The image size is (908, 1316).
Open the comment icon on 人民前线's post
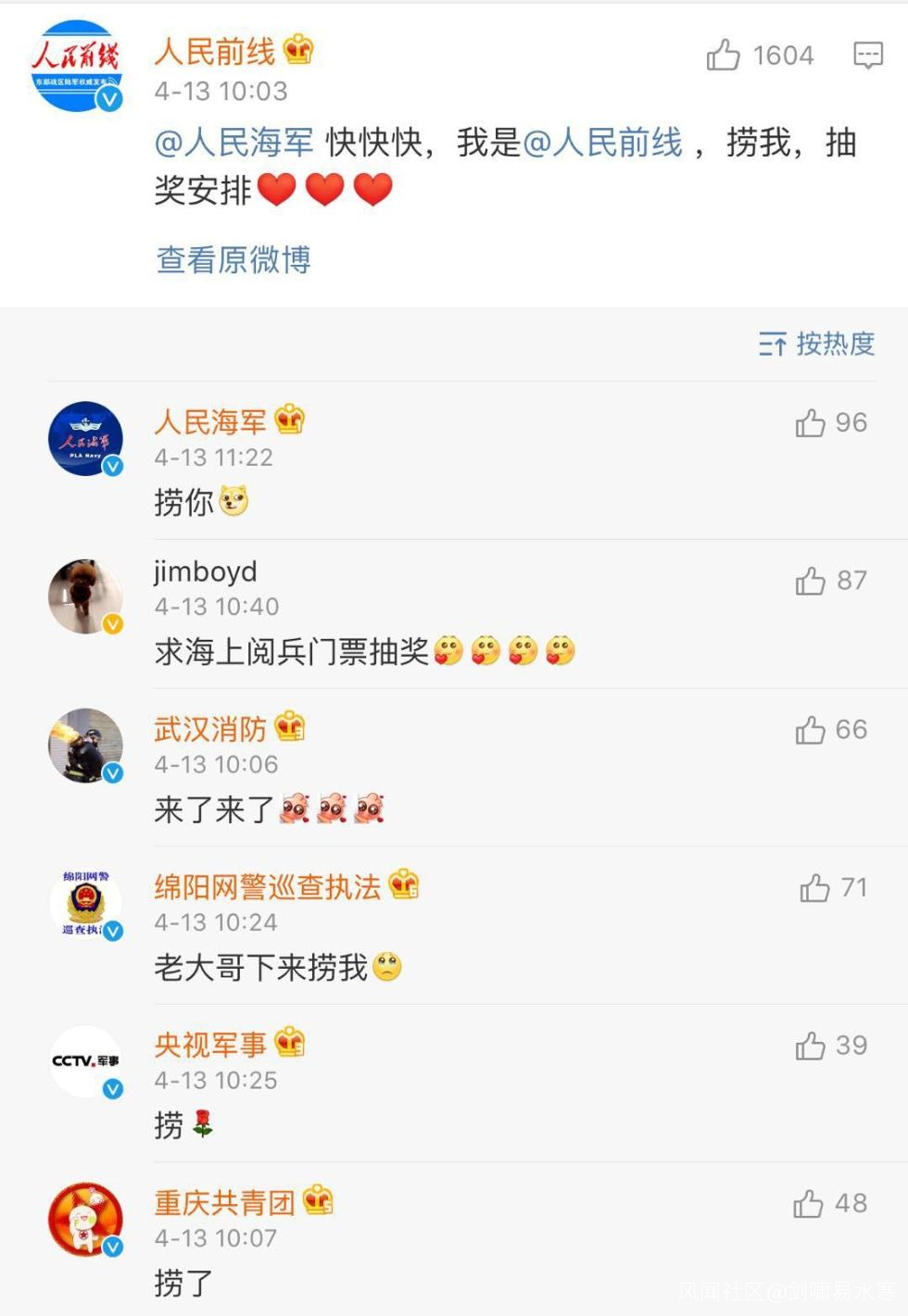click(867, 56)
